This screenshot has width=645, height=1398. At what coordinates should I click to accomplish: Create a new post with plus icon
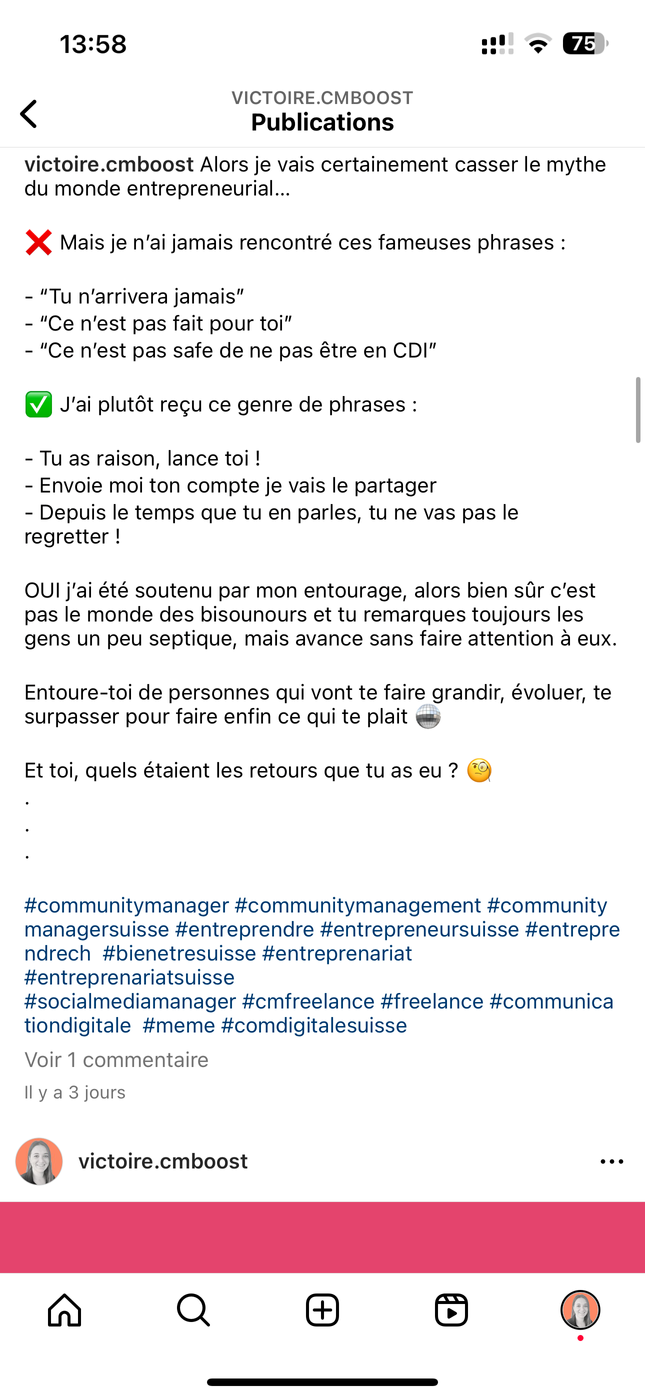tap(322, 1310)
